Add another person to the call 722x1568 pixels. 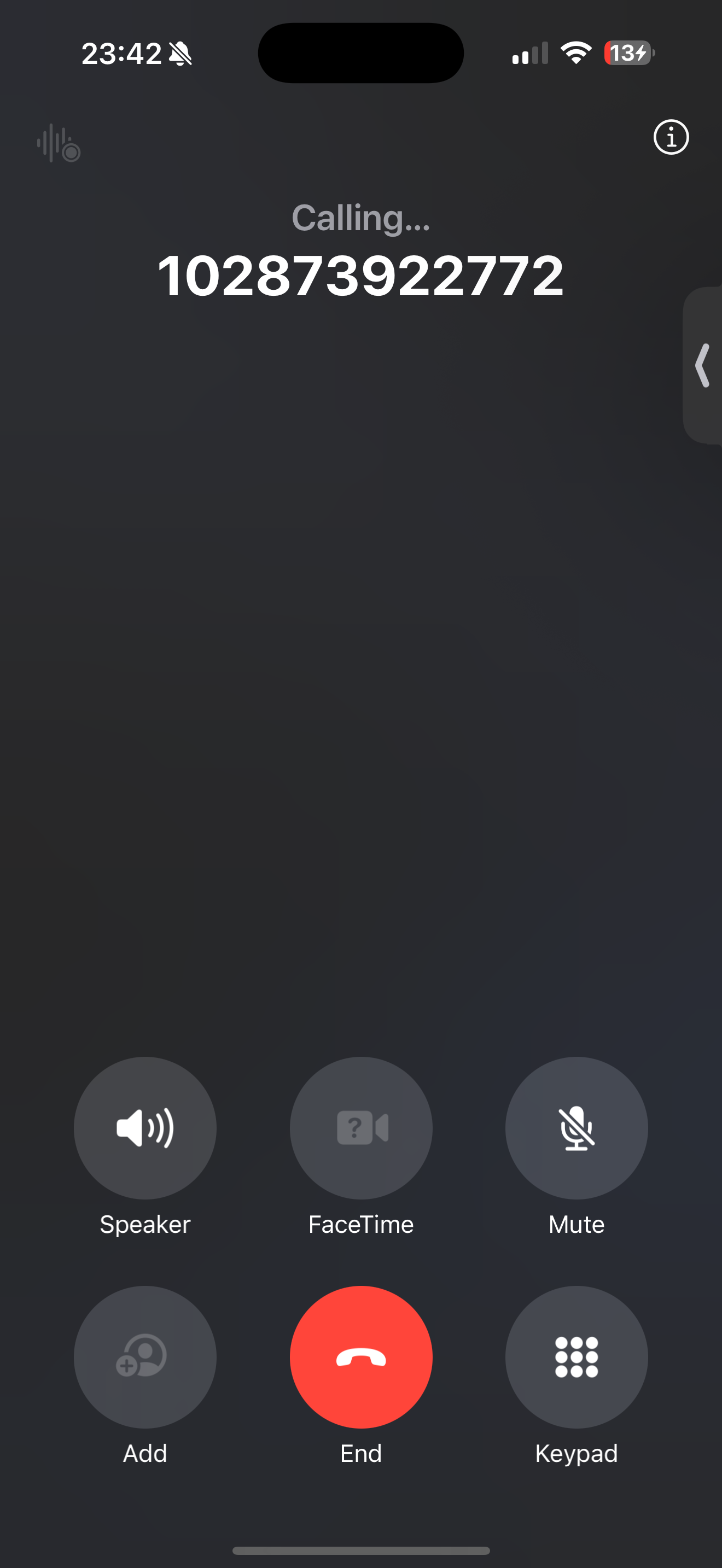tap(145, 1357)
